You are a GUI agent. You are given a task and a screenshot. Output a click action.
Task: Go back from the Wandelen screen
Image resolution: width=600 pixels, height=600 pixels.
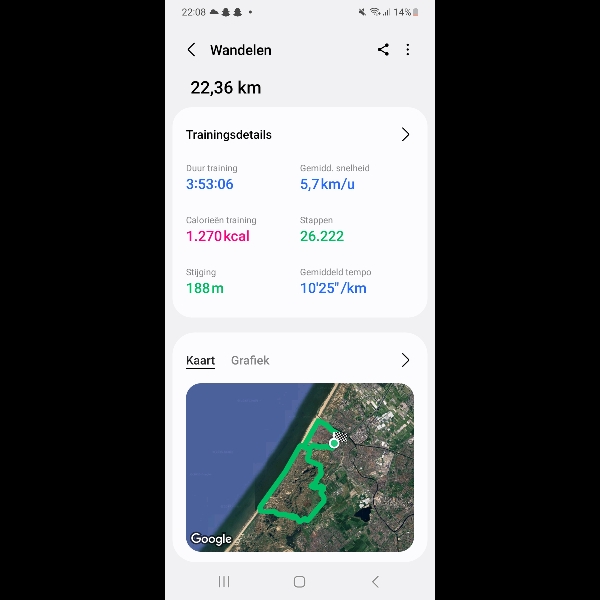tap(191, 50)
